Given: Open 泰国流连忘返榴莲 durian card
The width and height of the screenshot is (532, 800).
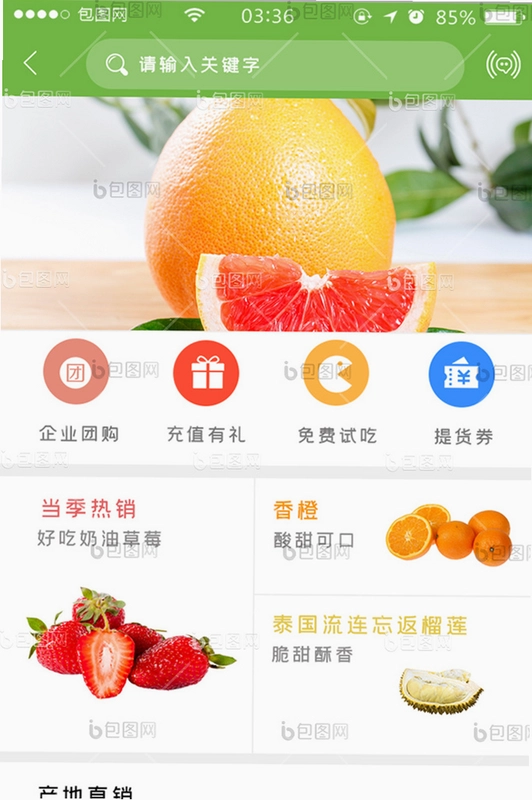Looking at the screenshot, I should pos(393,674).
